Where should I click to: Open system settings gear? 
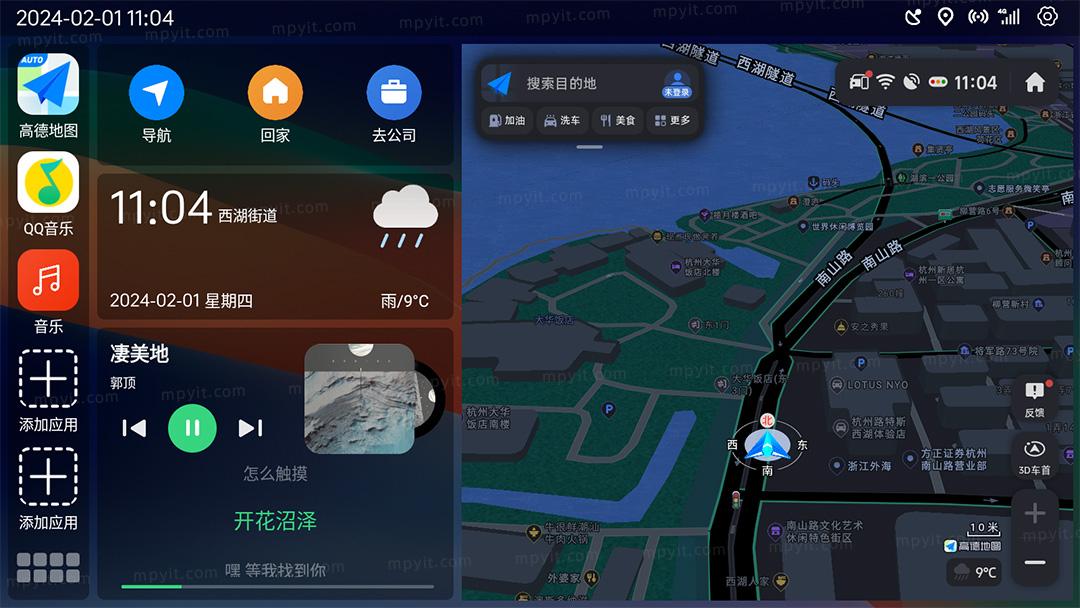pos(1047,17)
